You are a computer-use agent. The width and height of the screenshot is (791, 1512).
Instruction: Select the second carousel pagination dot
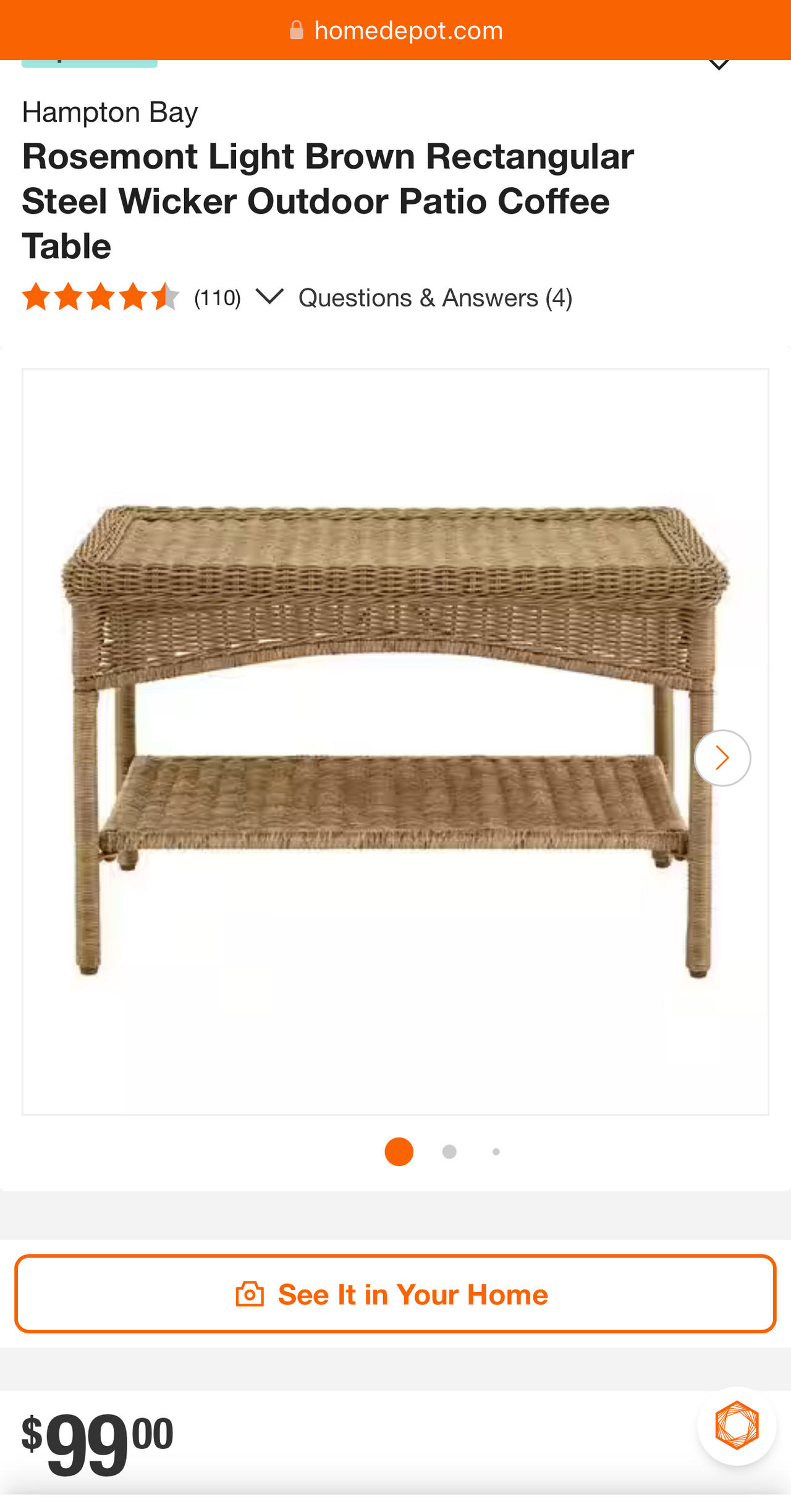(449, 1151)
